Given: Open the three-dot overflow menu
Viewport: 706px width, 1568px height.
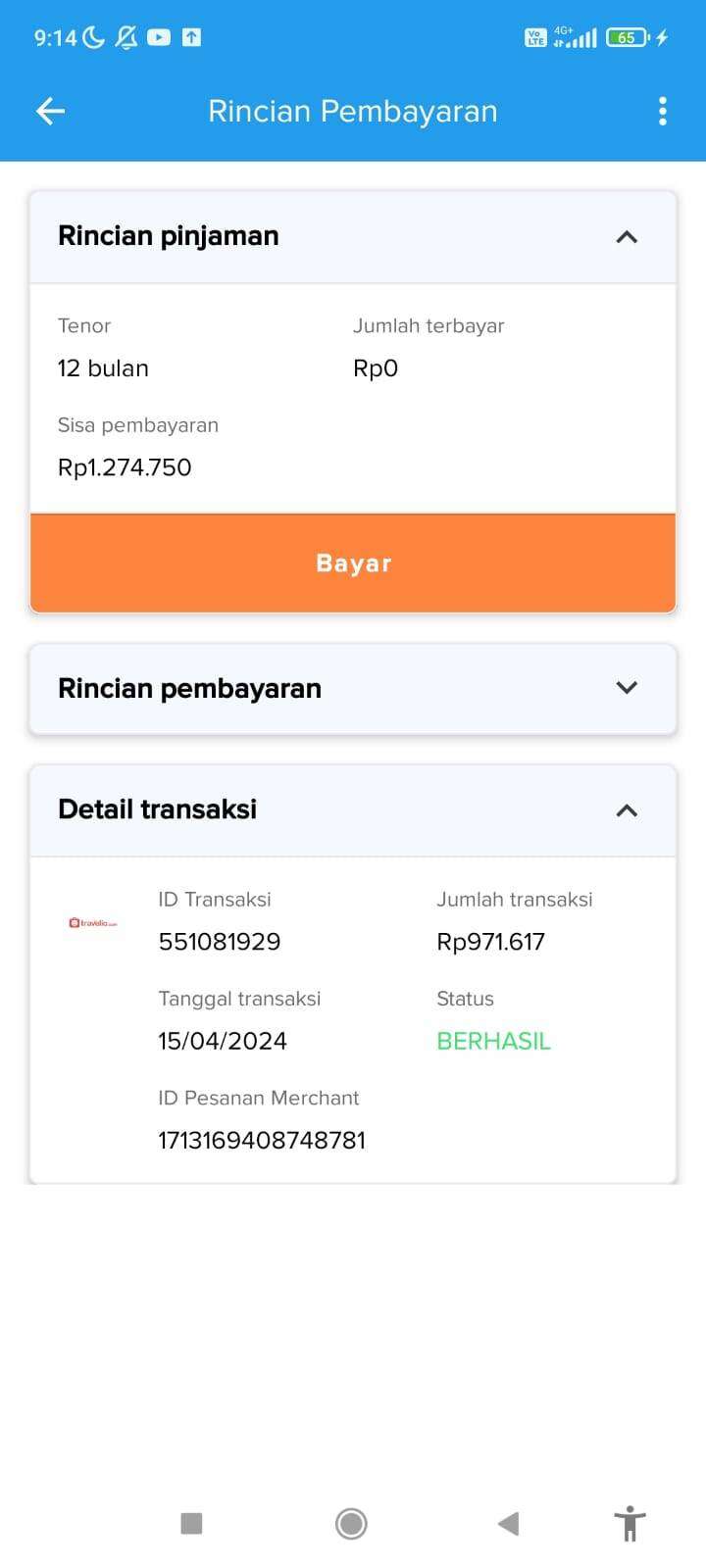Looking at the screenshot, I should [x=663, y=112].
